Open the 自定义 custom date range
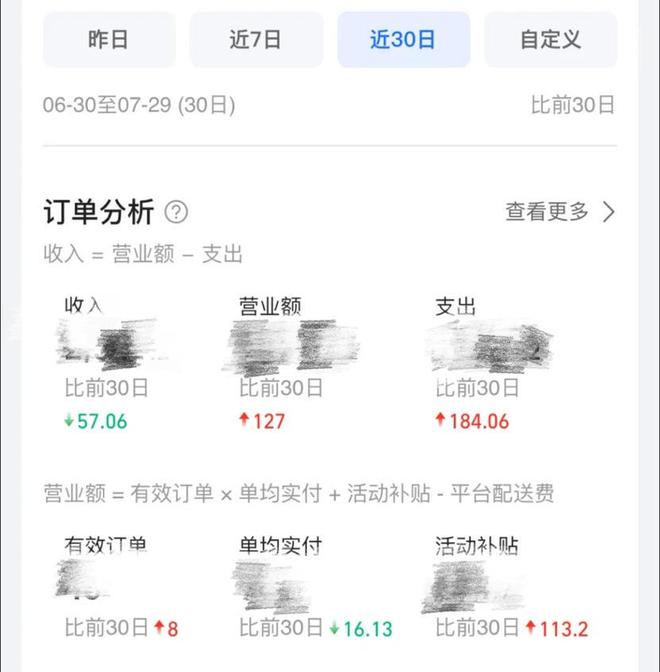The width and height of the screenshot is (660, 672). (x=550, y=40)
